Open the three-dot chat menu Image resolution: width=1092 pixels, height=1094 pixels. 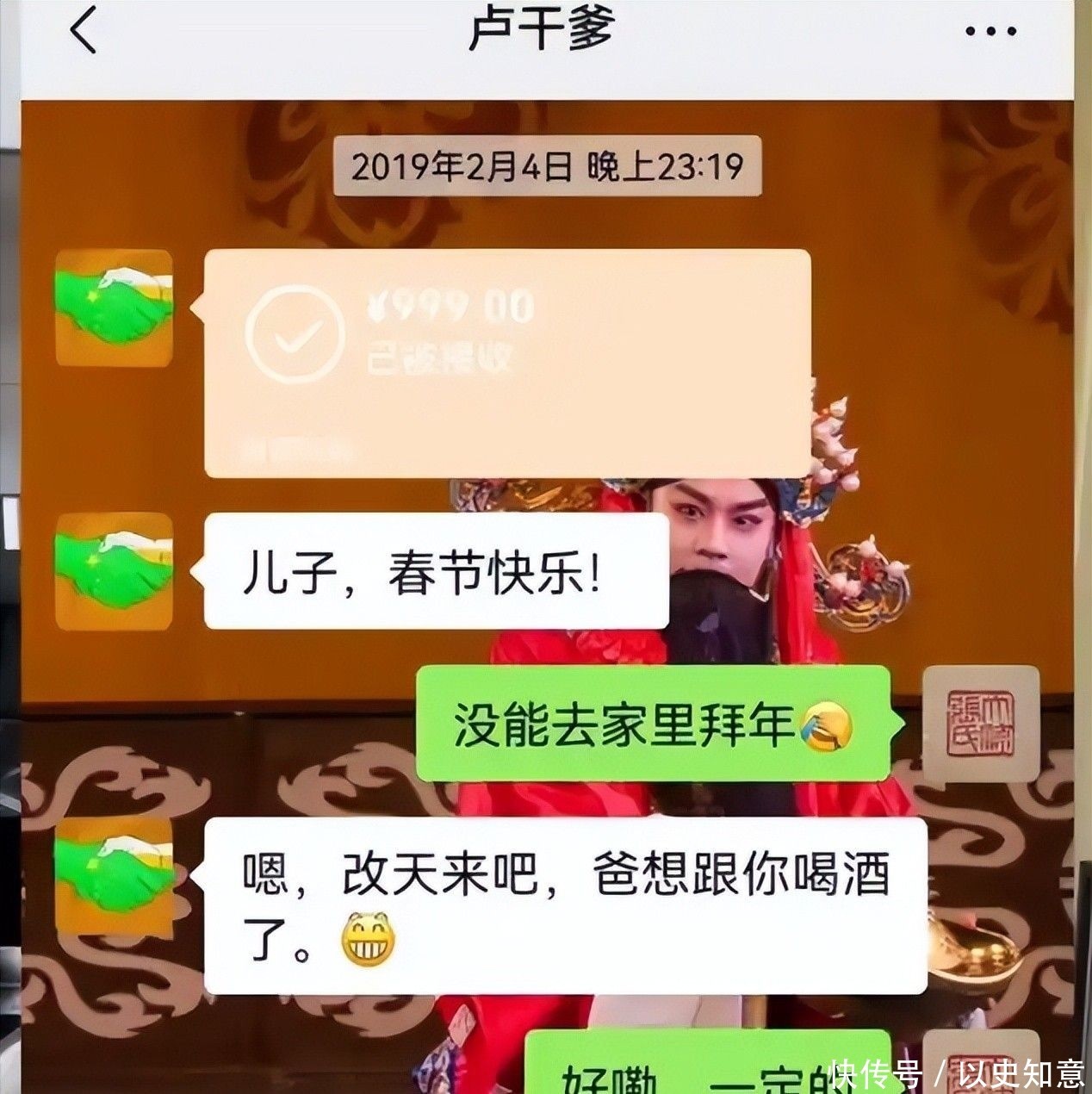990,32
